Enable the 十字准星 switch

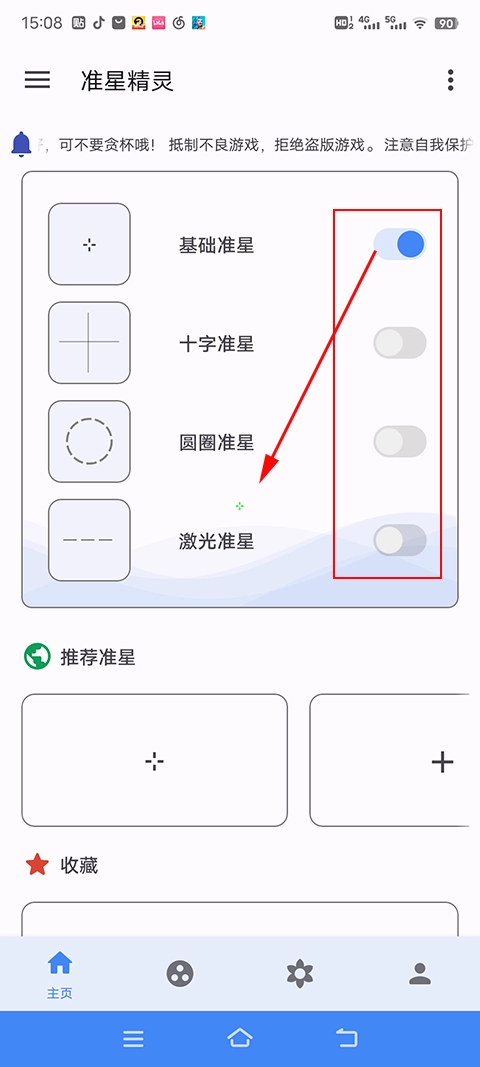point(400,343)
